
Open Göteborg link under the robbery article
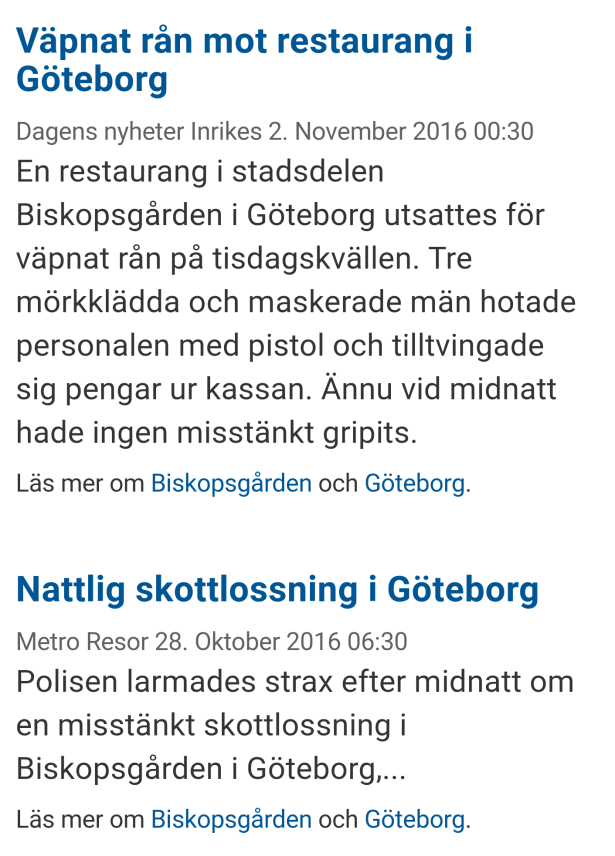(x=414, y=485)
